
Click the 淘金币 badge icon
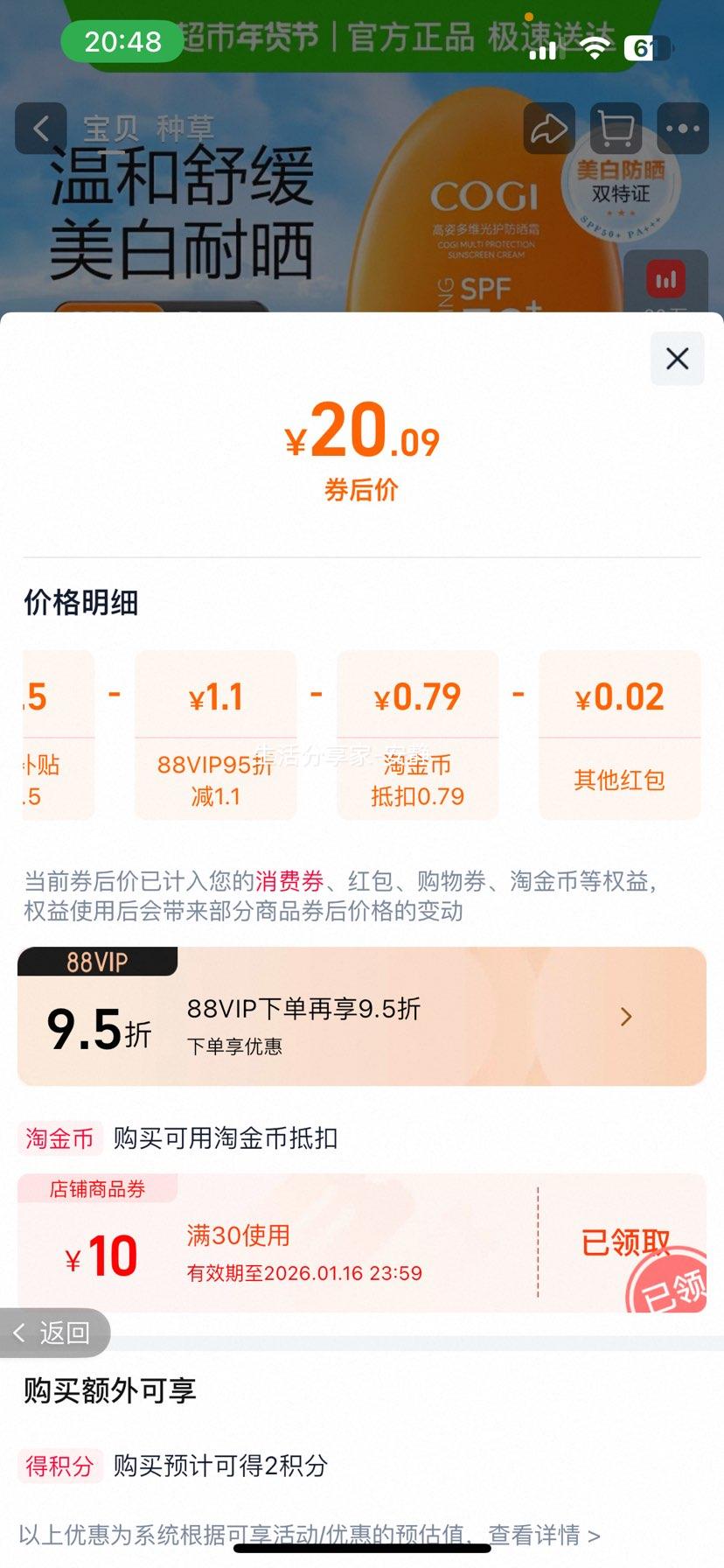coord(59,1139)
